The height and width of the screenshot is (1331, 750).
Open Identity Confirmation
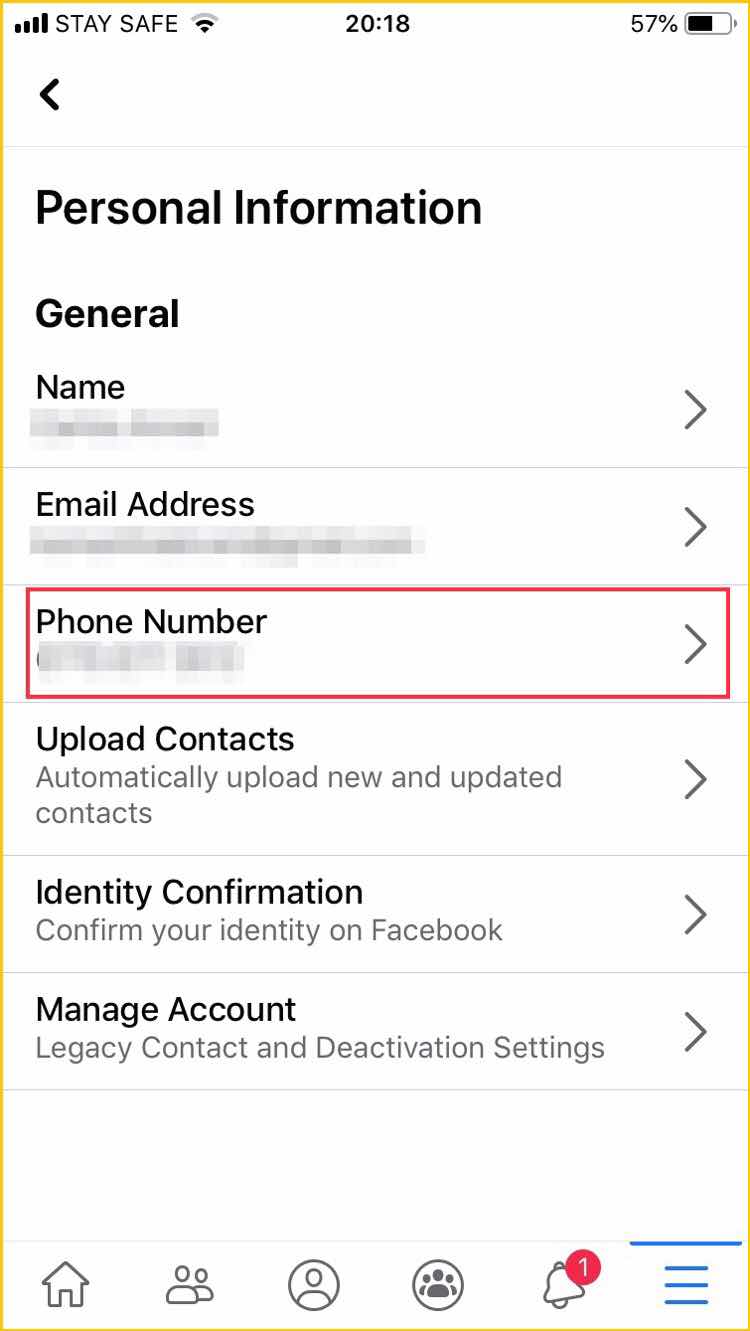[375, 914]
